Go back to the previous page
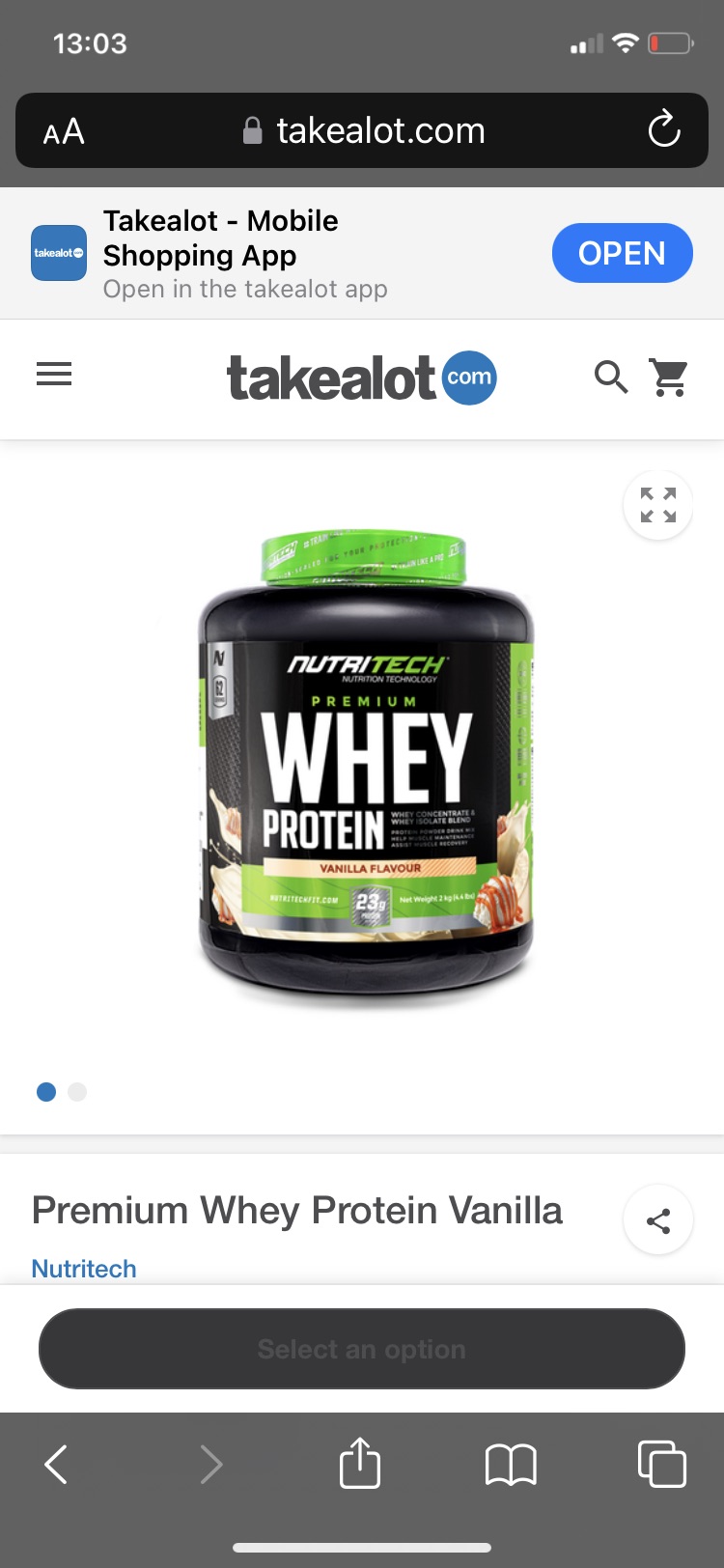This screenshot has height=1568, width=724. click(x=56, y=1464)
